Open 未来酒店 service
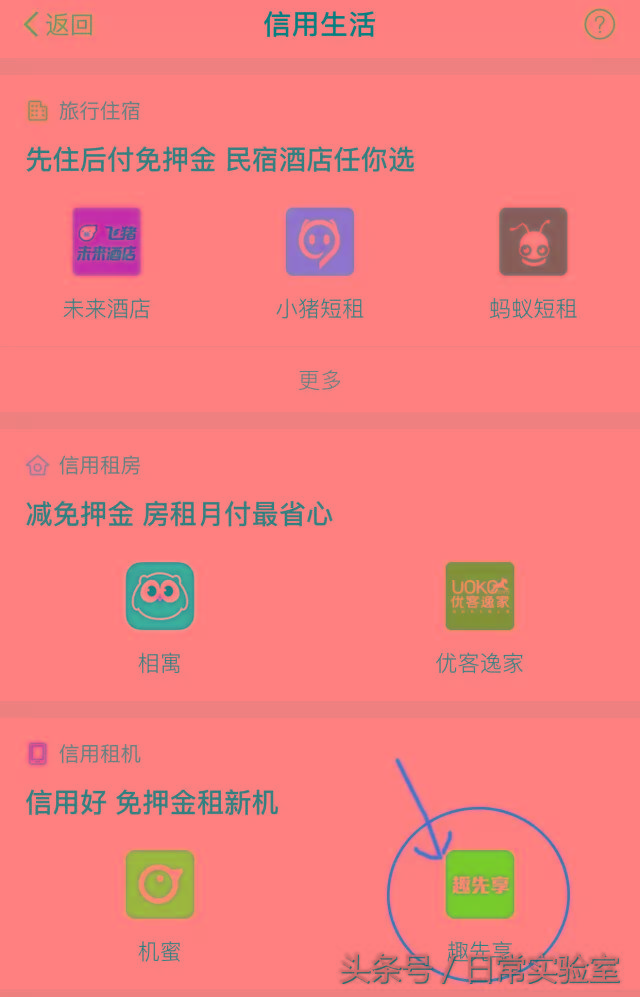Screen dimensions: 640x997 tap(106, 242)
